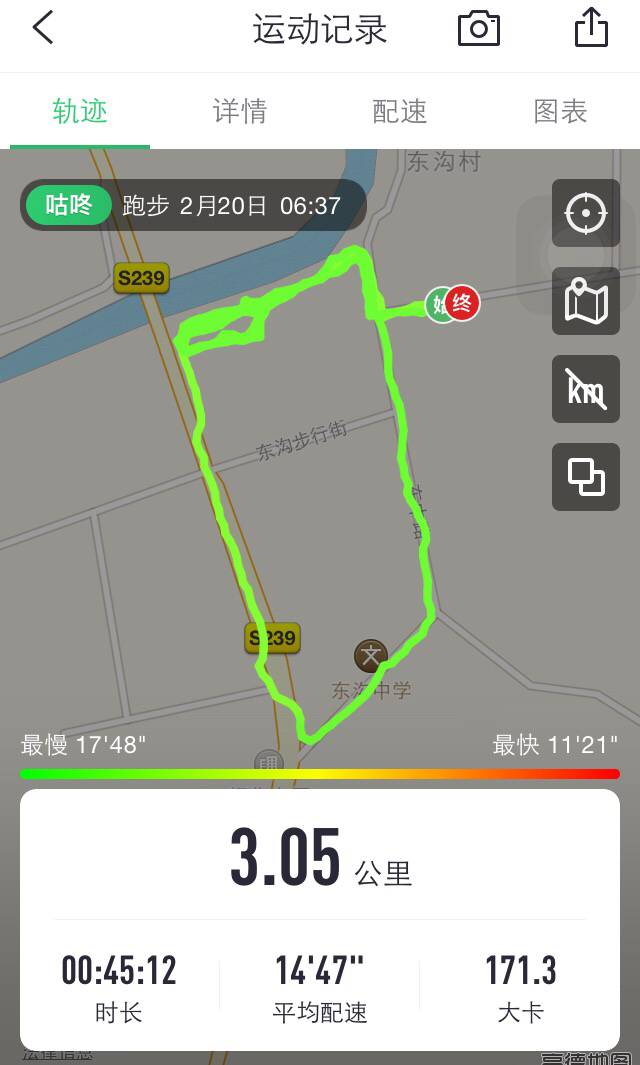The height and width of the screenshot is (1065, 640).
Task: Open the camera icon in the top bar
Action: [x=478, y=28]
